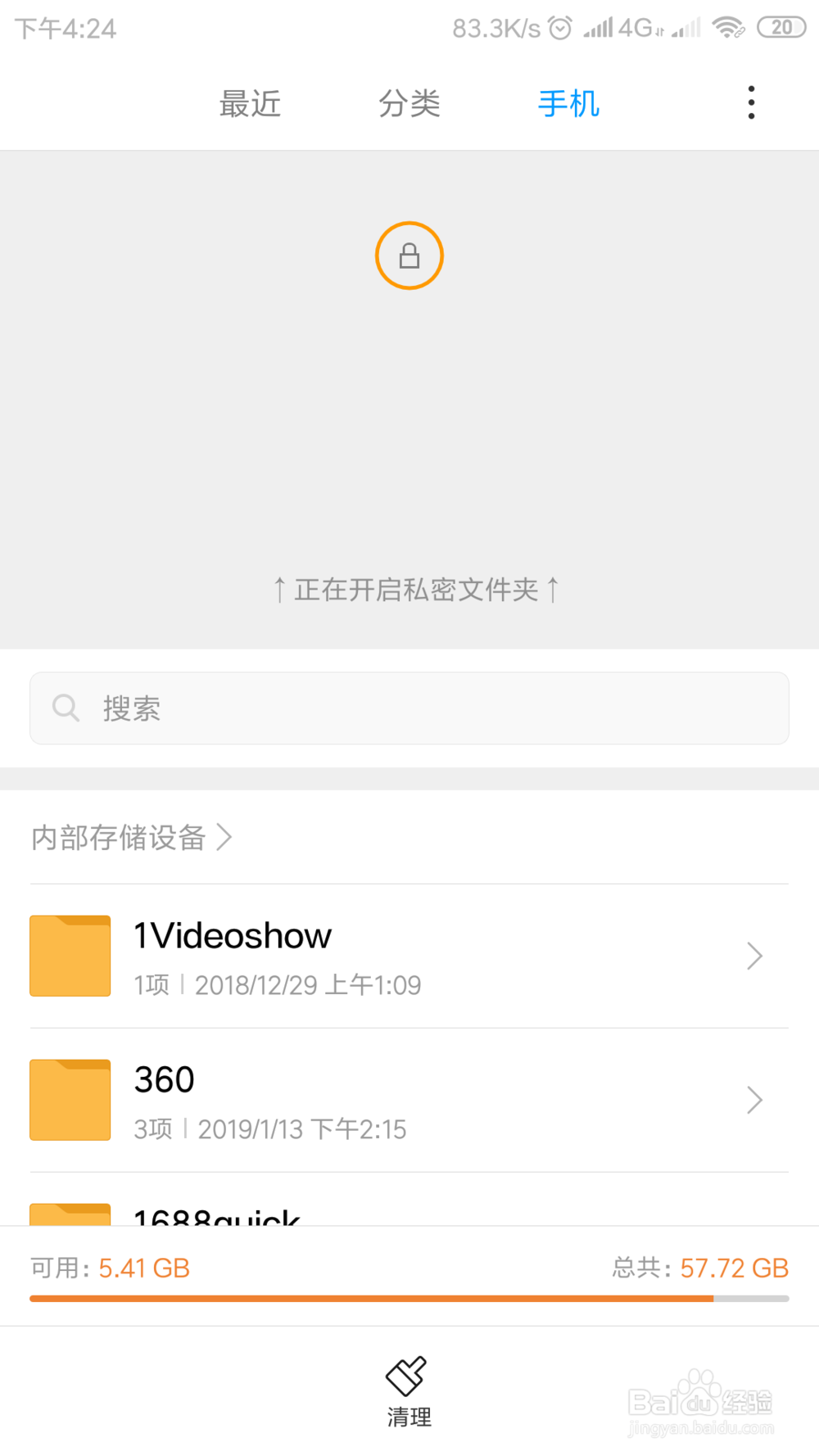Tap the Wi-Fi icon in status bar

[726, 27]
